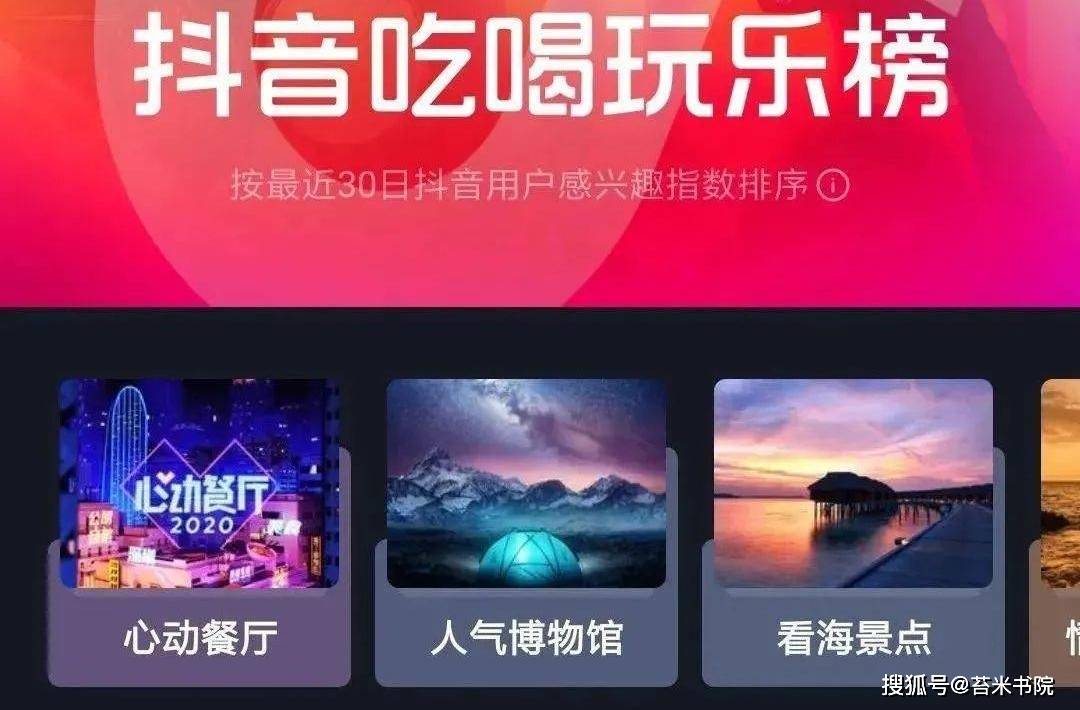The height and width of the screenshot is (710, 1080).
Task: Select the 看海景点 category card
Action: (853, 530)
